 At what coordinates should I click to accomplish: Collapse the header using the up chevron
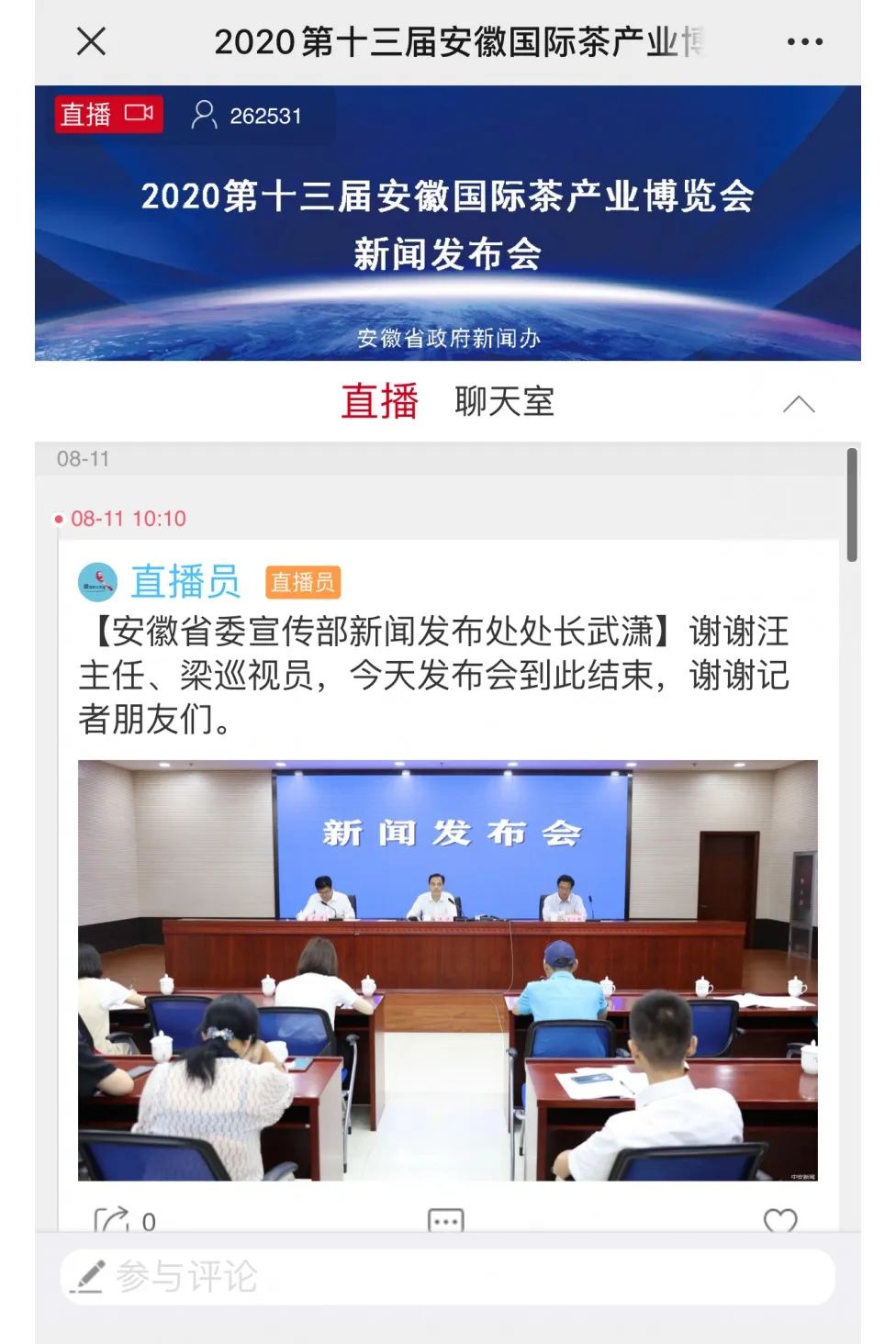(x=799, y=404)
